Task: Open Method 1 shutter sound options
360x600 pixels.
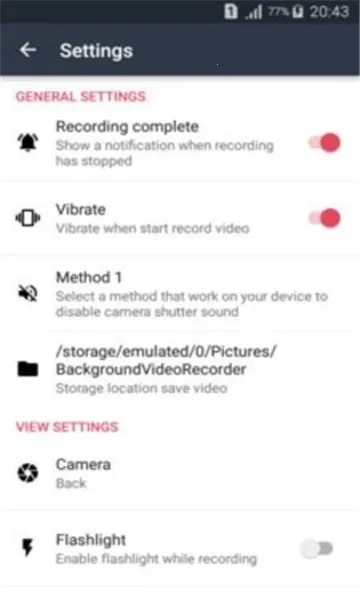Action: [x=180, y=294]
